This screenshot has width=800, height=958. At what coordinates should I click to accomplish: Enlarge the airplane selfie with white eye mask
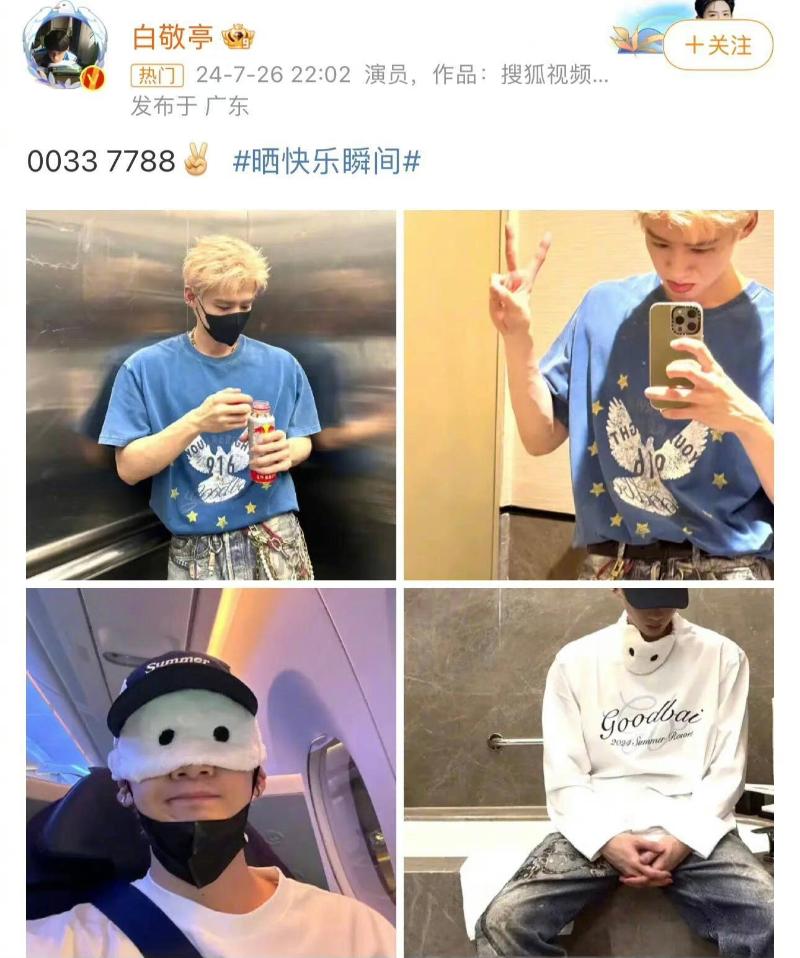click(x=211, y=772)
